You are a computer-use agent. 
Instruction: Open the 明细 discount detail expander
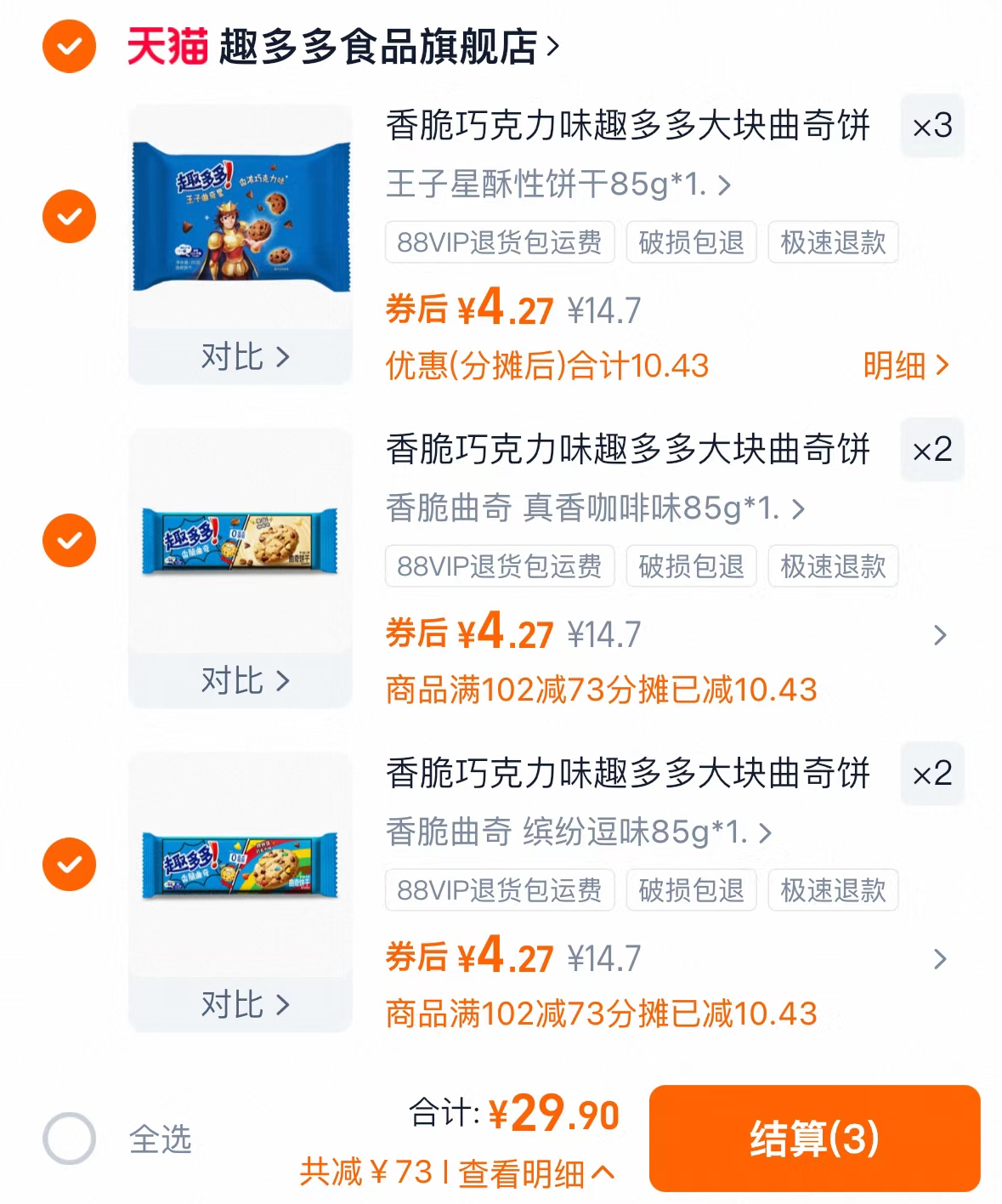[903, 365]
